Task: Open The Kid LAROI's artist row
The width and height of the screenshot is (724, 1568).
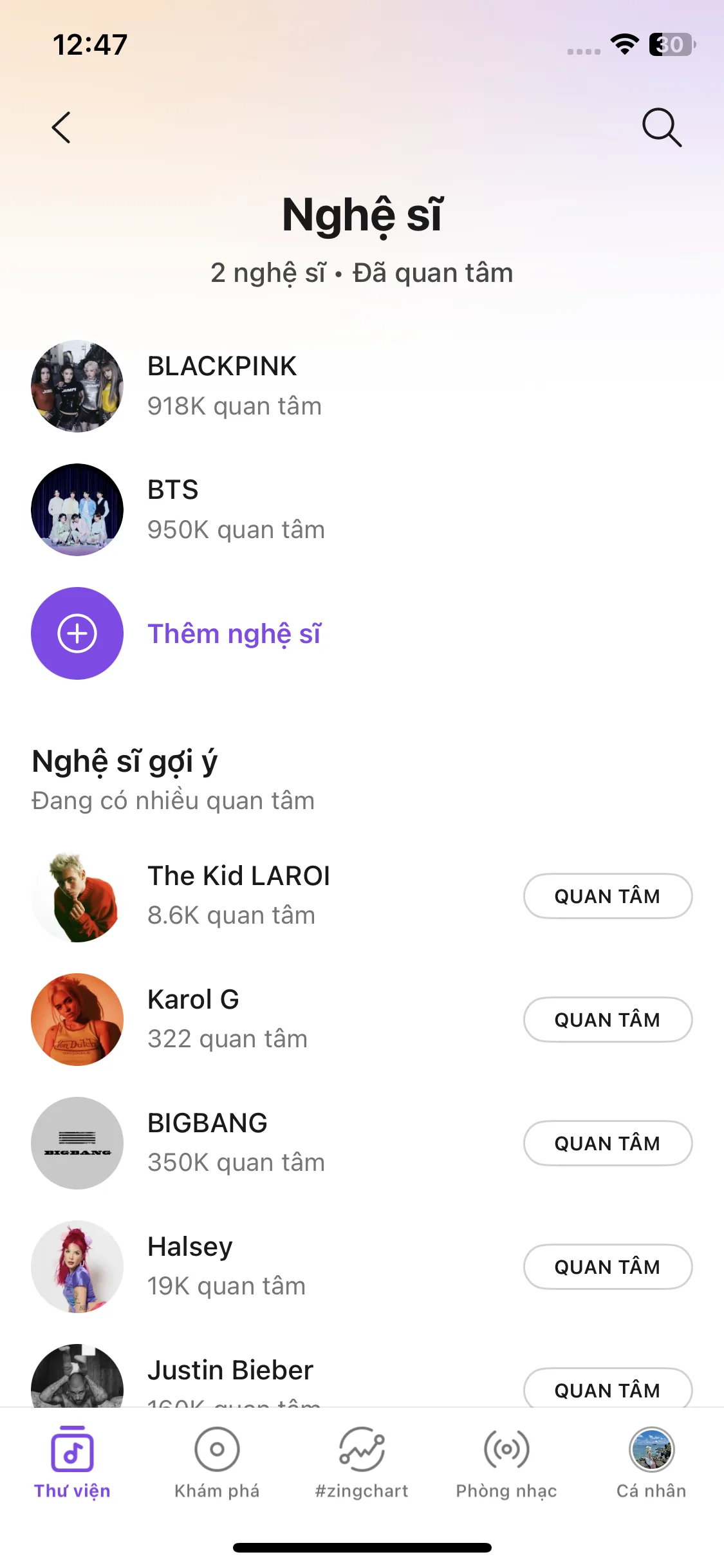Action: tap(238, 895)
